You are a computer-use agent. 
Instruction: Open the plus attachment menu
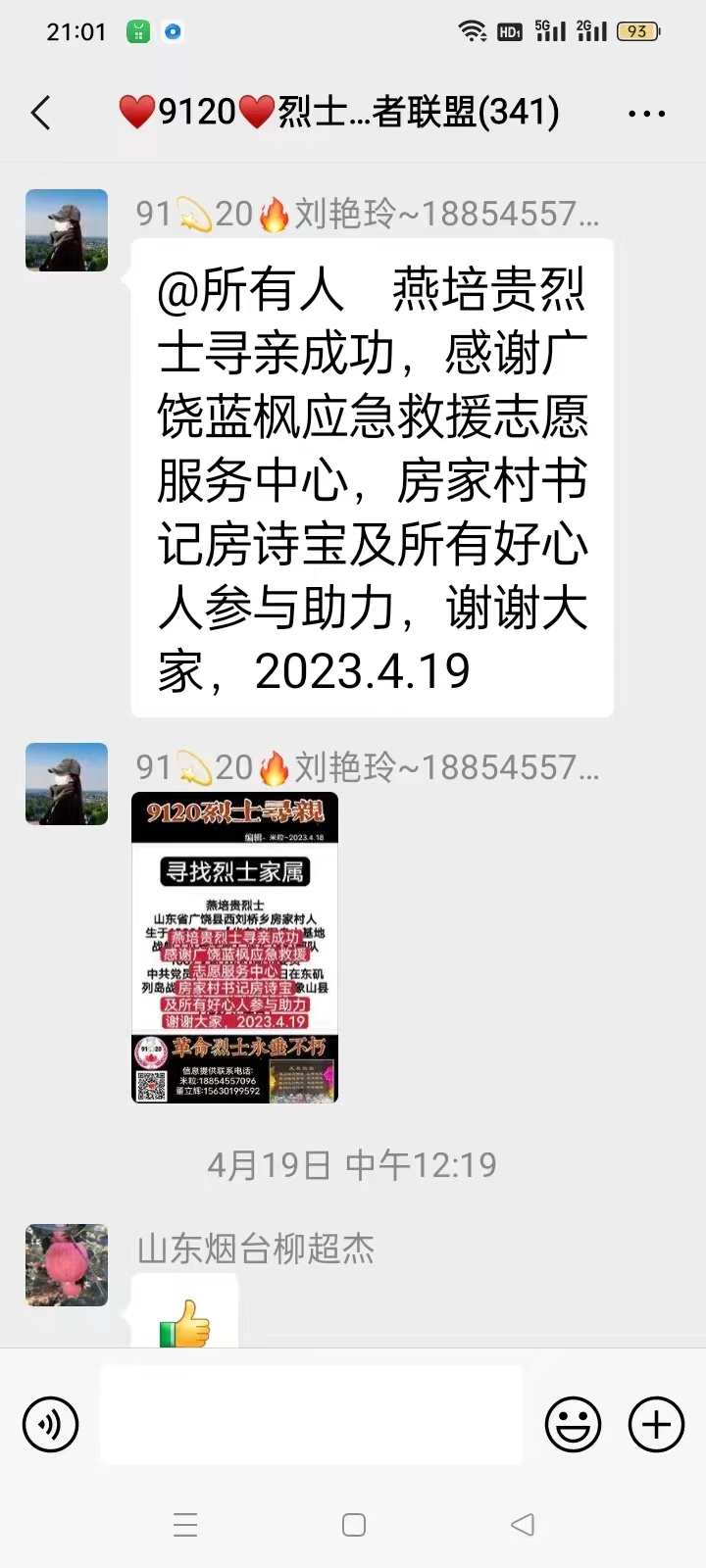click(x=656, y=1424)
